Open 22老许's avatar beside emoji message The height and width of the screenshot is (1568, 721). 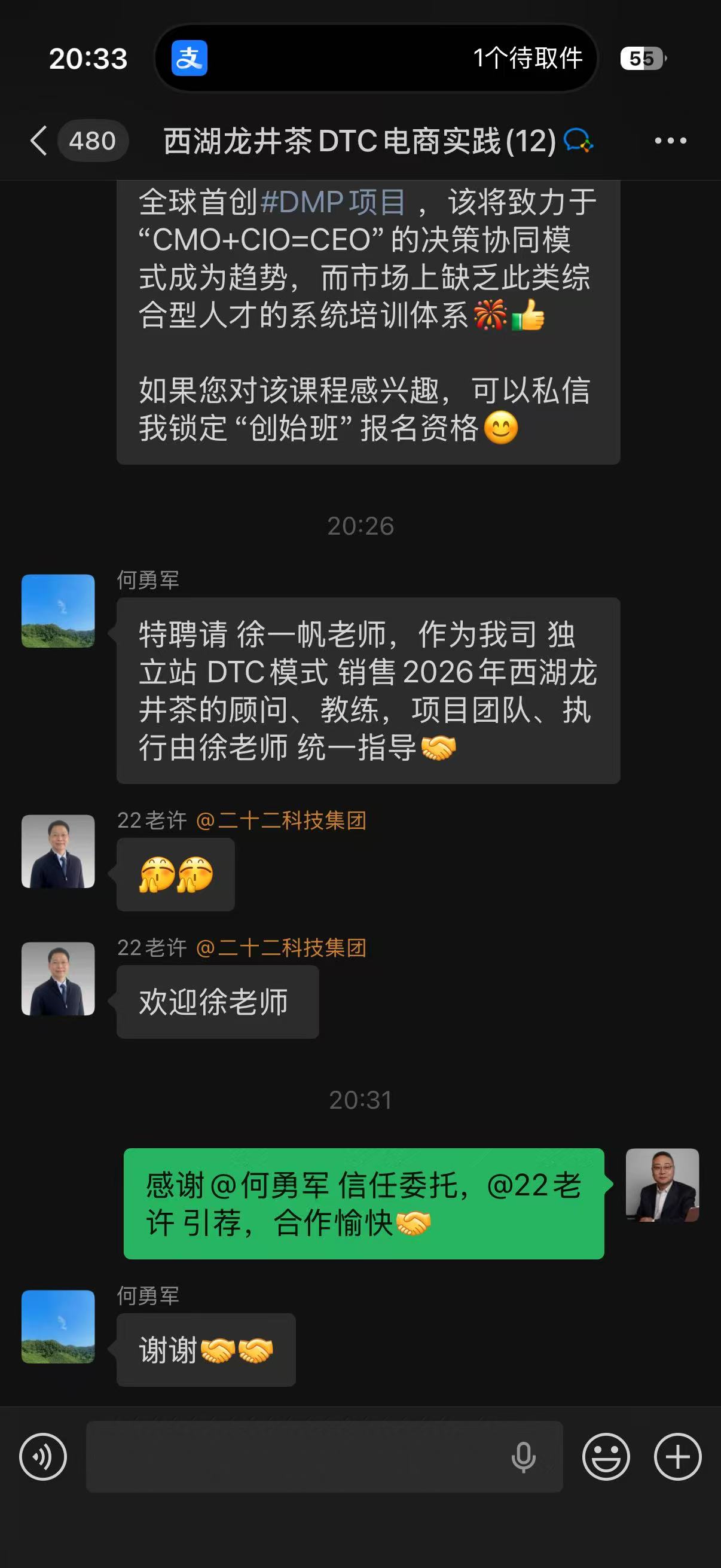point(59,851)
